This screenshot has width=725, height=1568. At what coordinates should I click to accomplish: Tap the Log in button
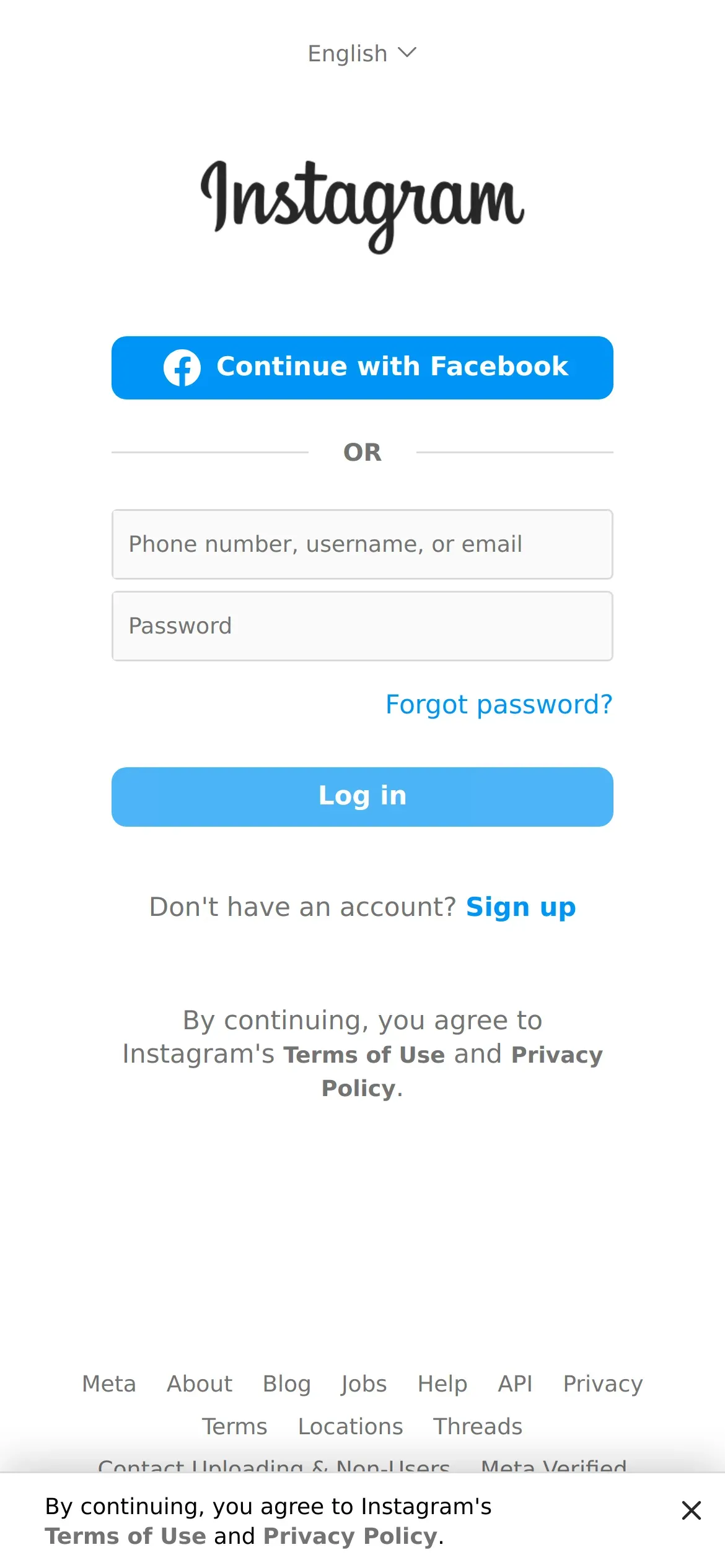(362, 797)
